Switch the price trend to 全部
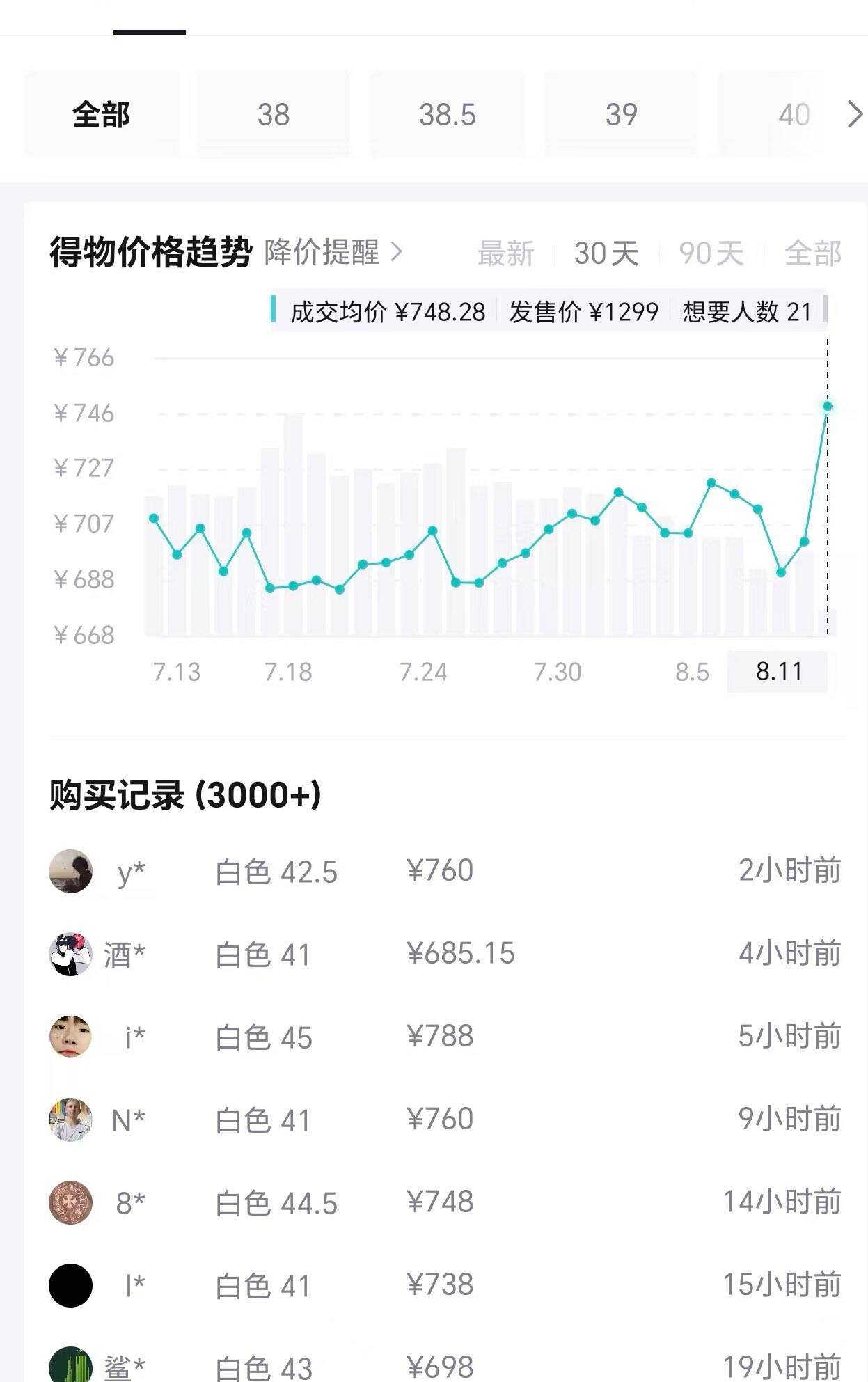868x1382 pixels. 813,253
